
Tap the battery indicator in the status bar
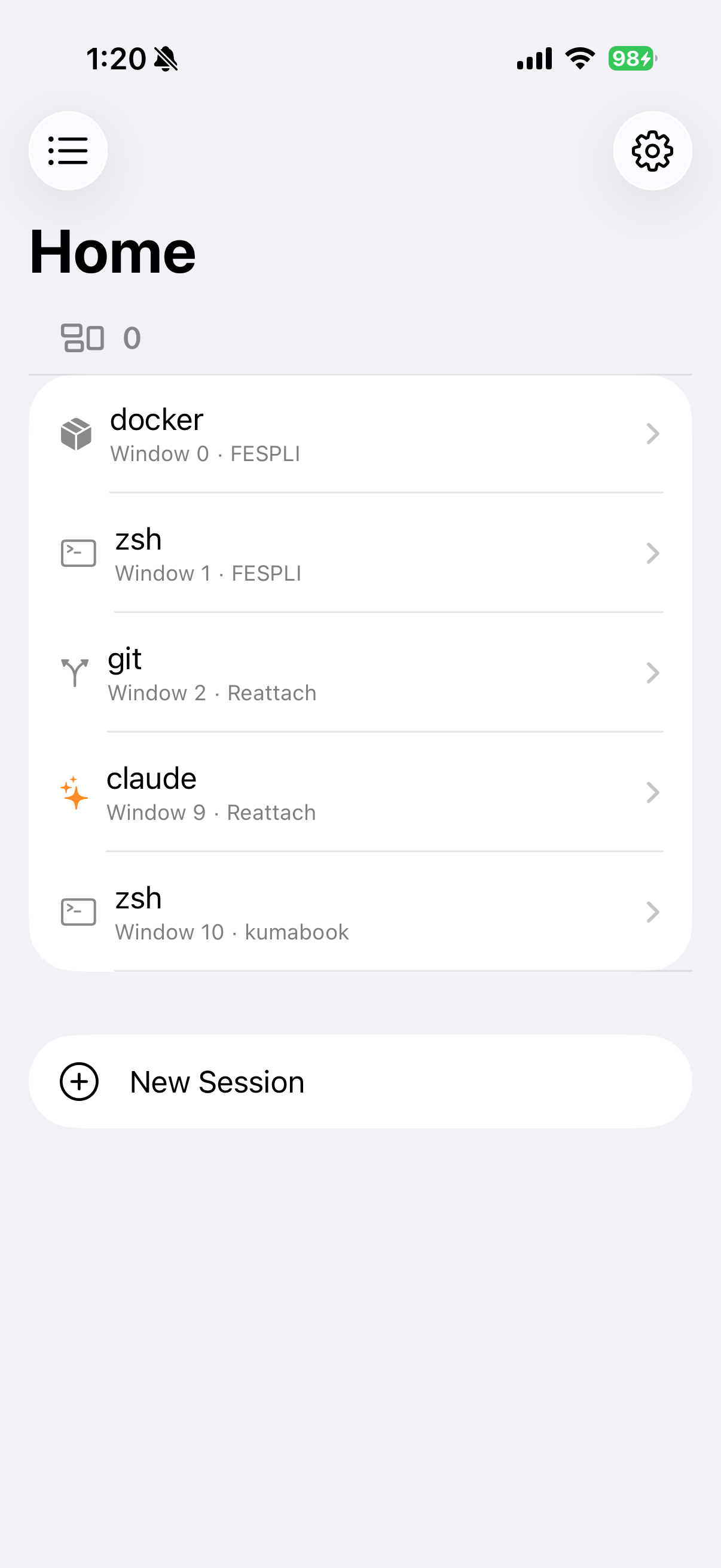[630, 59]
